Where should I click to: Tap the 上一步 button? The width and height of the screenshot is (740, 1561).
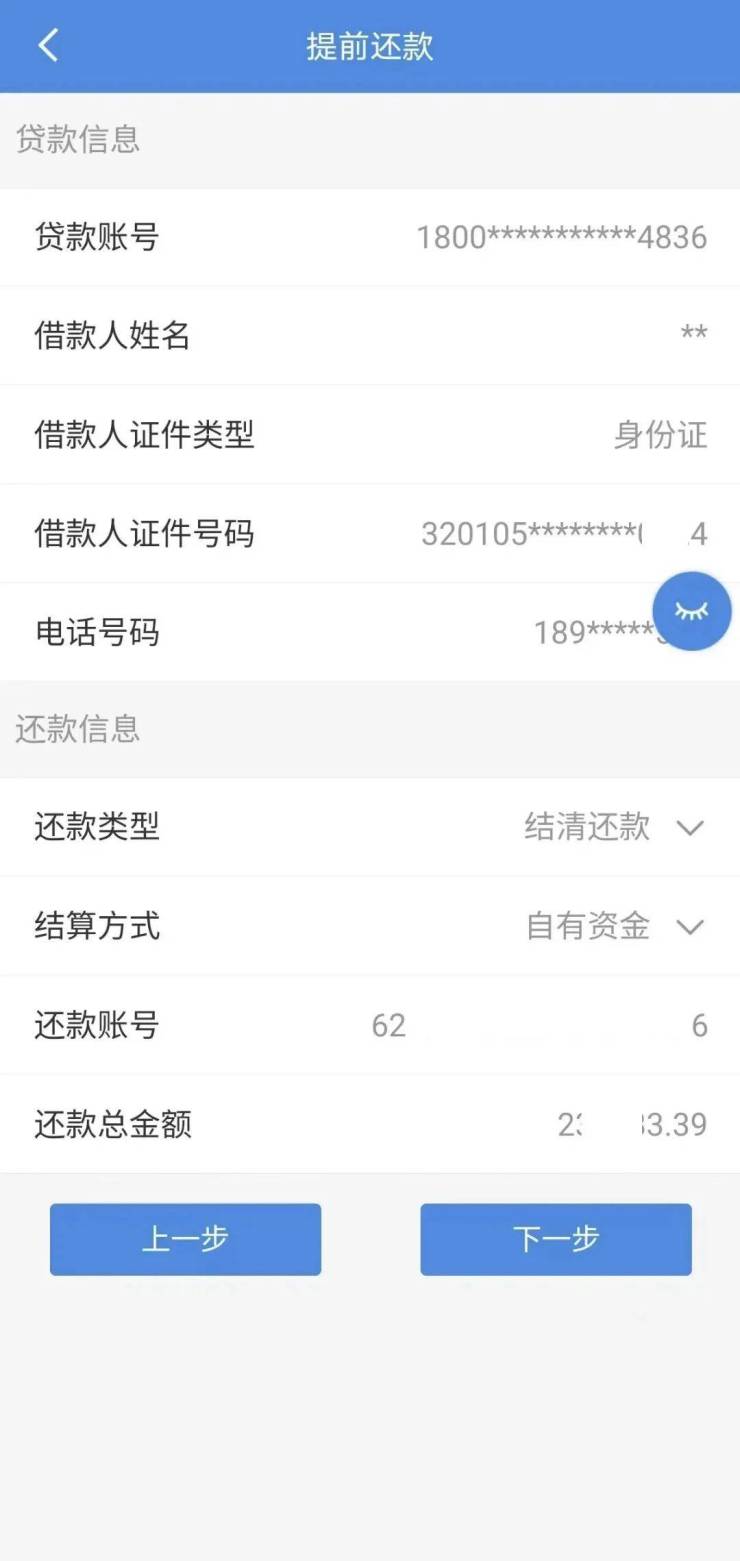[185, 1239]
